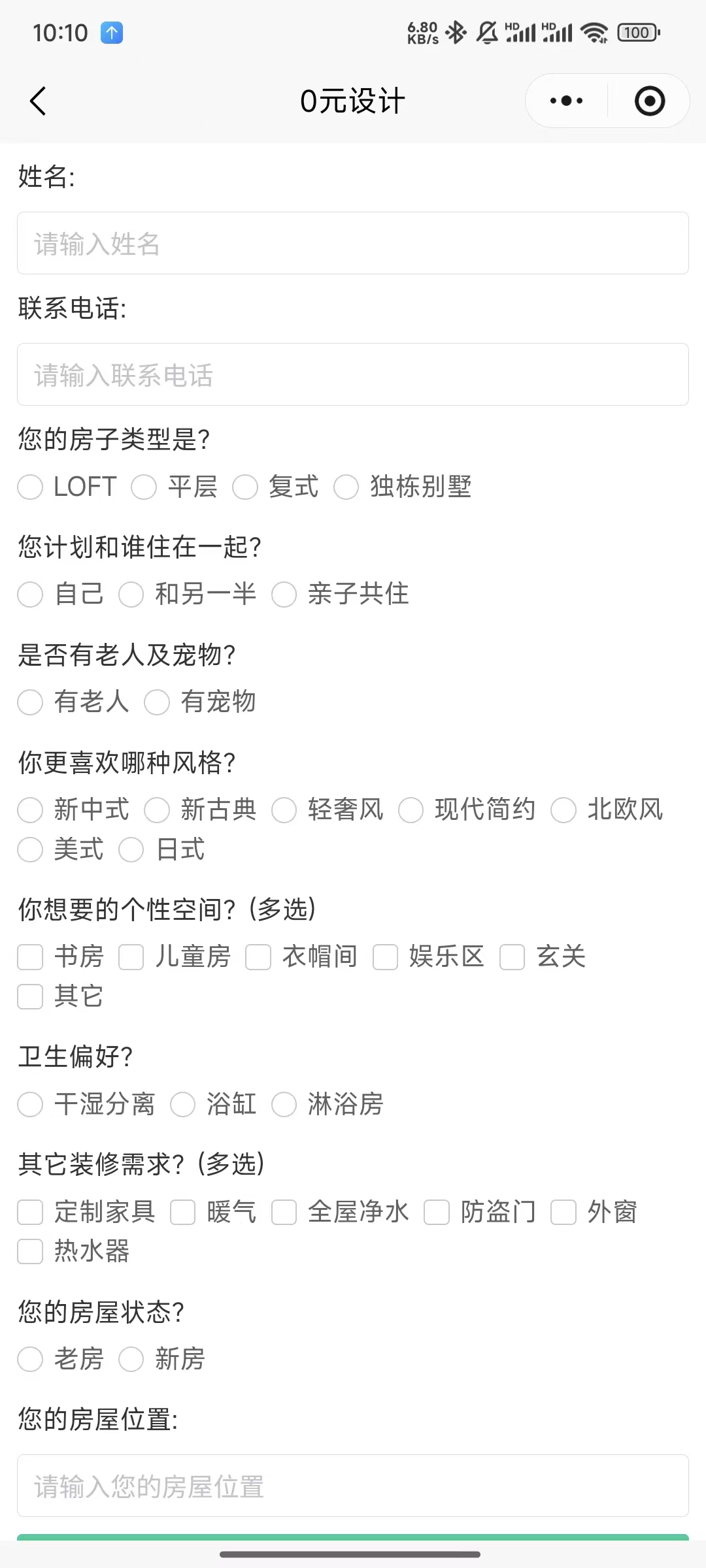The image size is (706, 1568).
Task: Tick the 热水器 checkbox
Action: click(x=31, y=1252)
